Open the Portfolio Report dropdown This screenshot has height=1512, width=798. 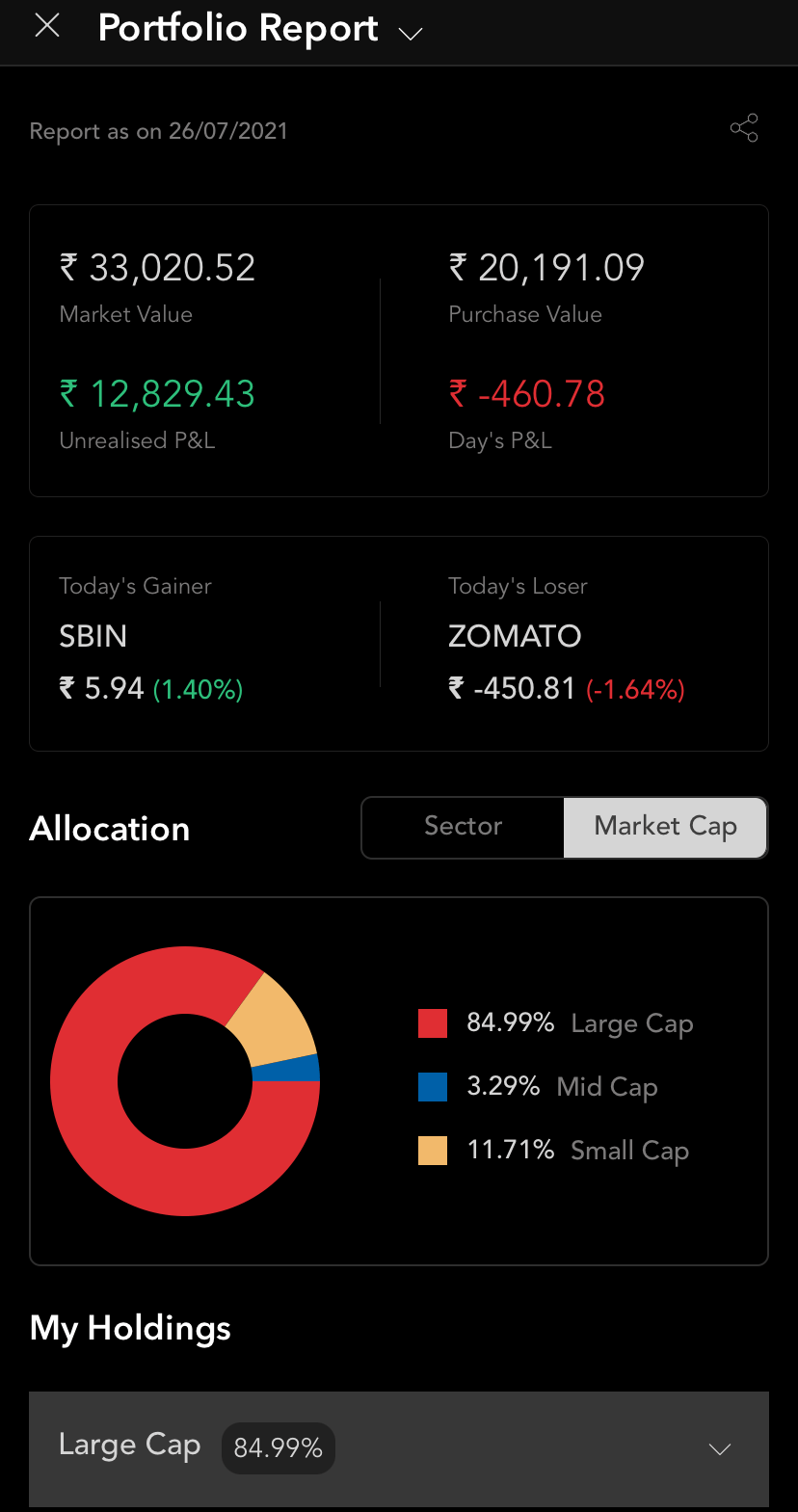click(411, 34)
